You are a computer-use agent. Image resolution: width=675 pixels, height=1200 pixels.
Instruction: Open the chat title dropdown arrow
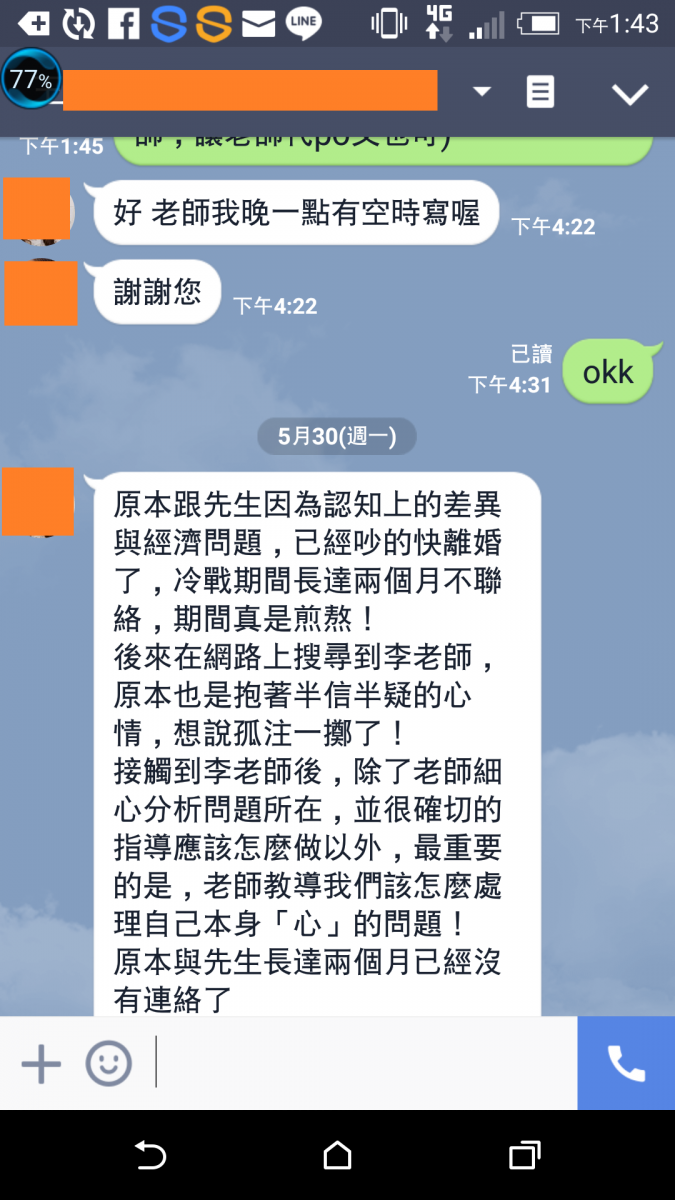482,92
